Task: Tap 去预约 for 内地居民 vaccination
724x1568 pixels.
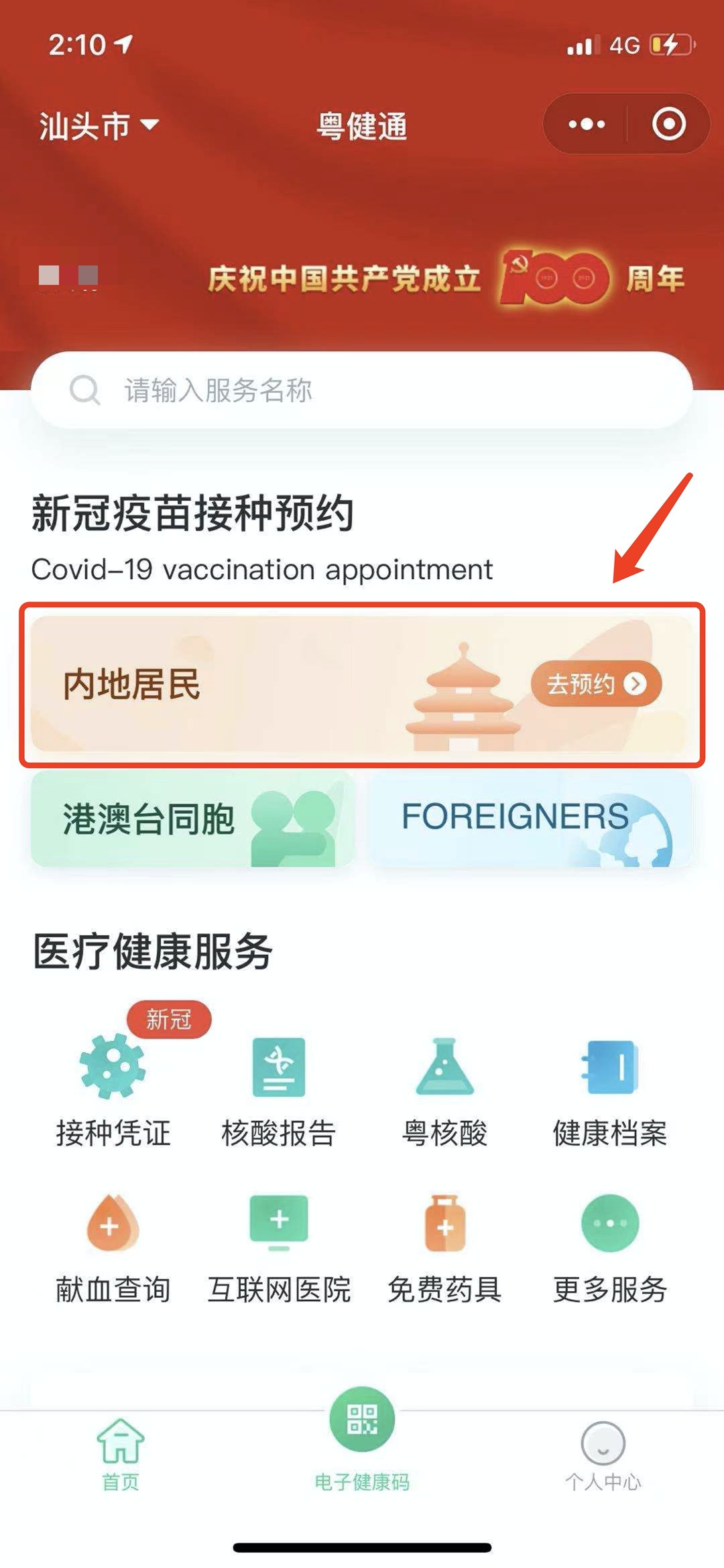Action: click(596, 684)
